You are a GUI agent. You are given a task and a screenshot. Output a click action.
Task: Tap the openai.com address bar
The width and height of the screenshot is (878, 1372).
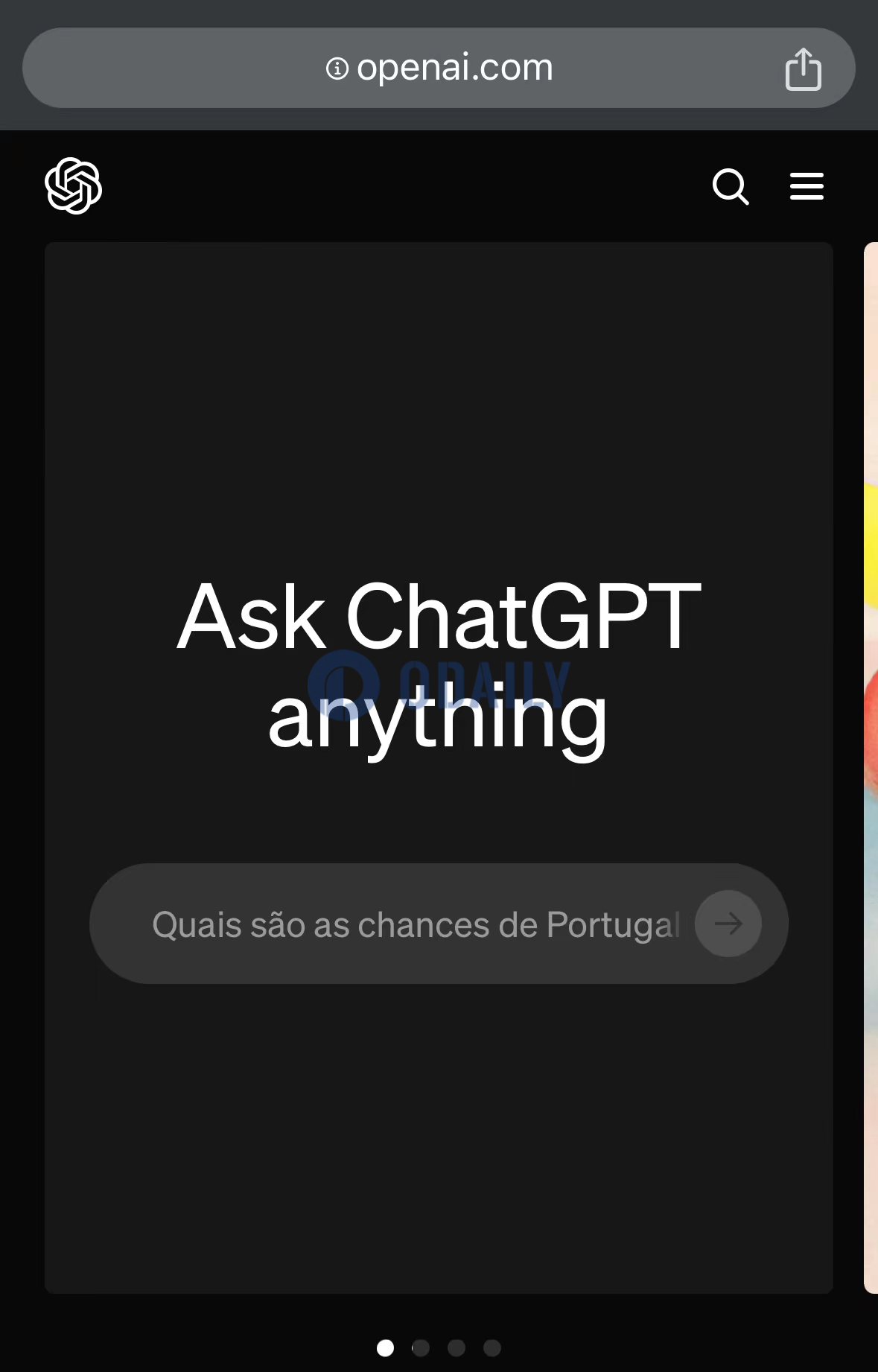pos(439,69)
